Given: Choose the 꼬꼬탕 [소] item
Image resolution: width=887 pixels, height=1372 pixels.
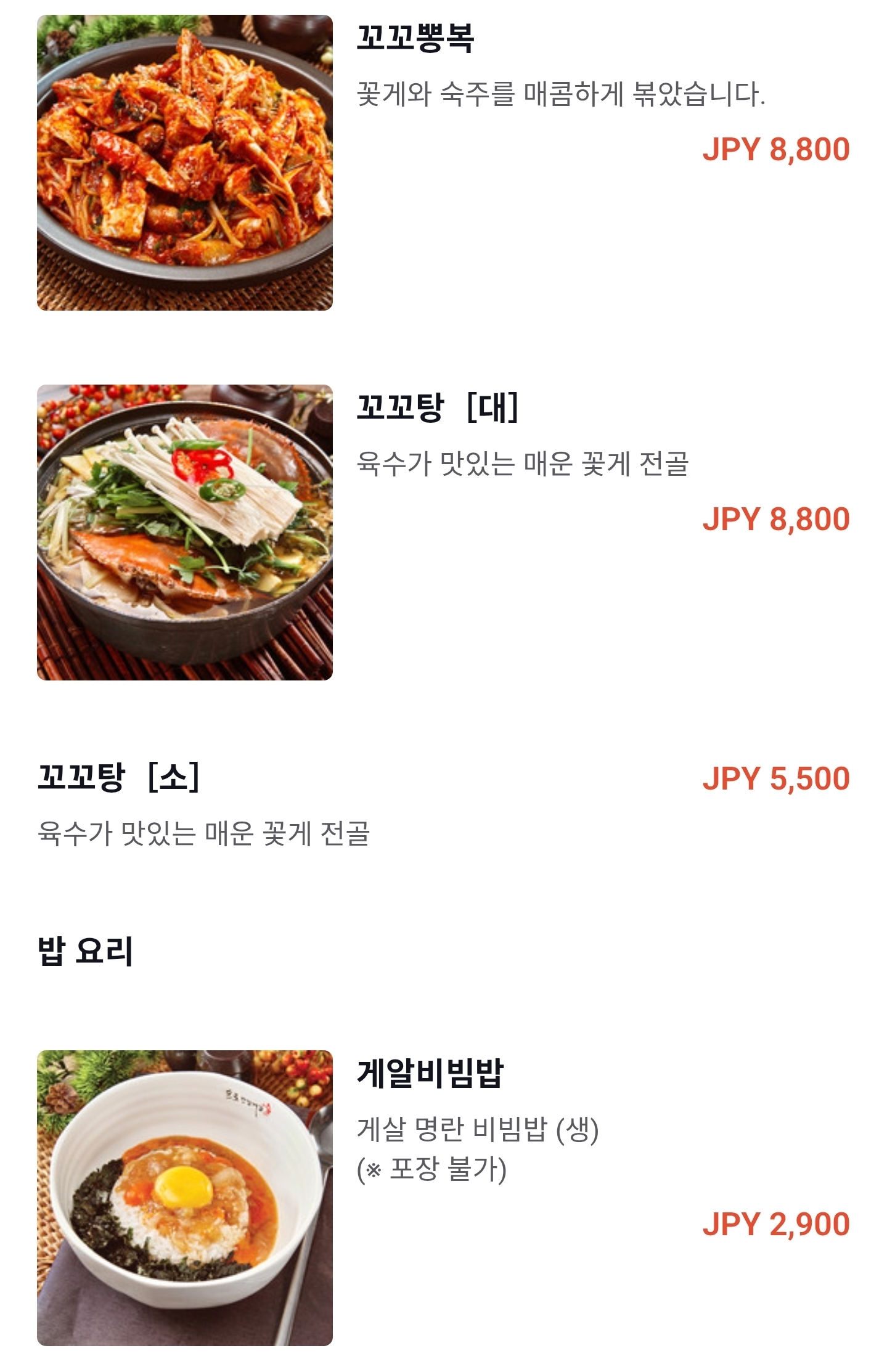Looking at the screenshot, I should 118,778.
